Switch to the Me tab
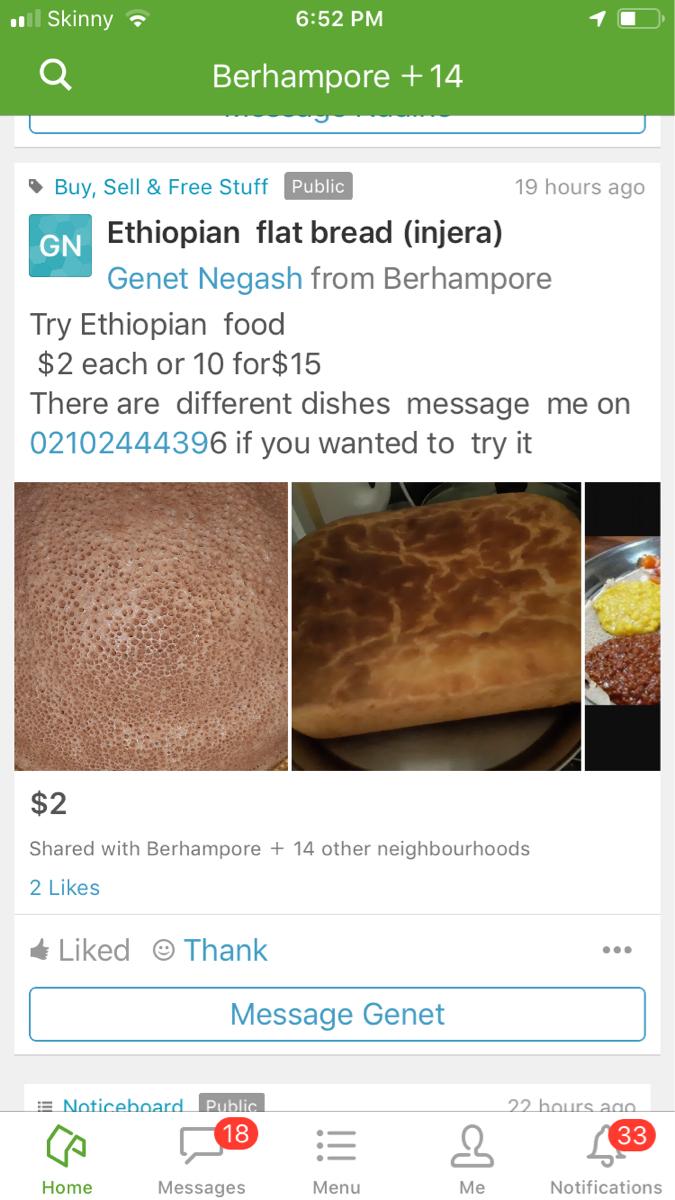Viewport: 675px width, 1200px height. 472,1158
